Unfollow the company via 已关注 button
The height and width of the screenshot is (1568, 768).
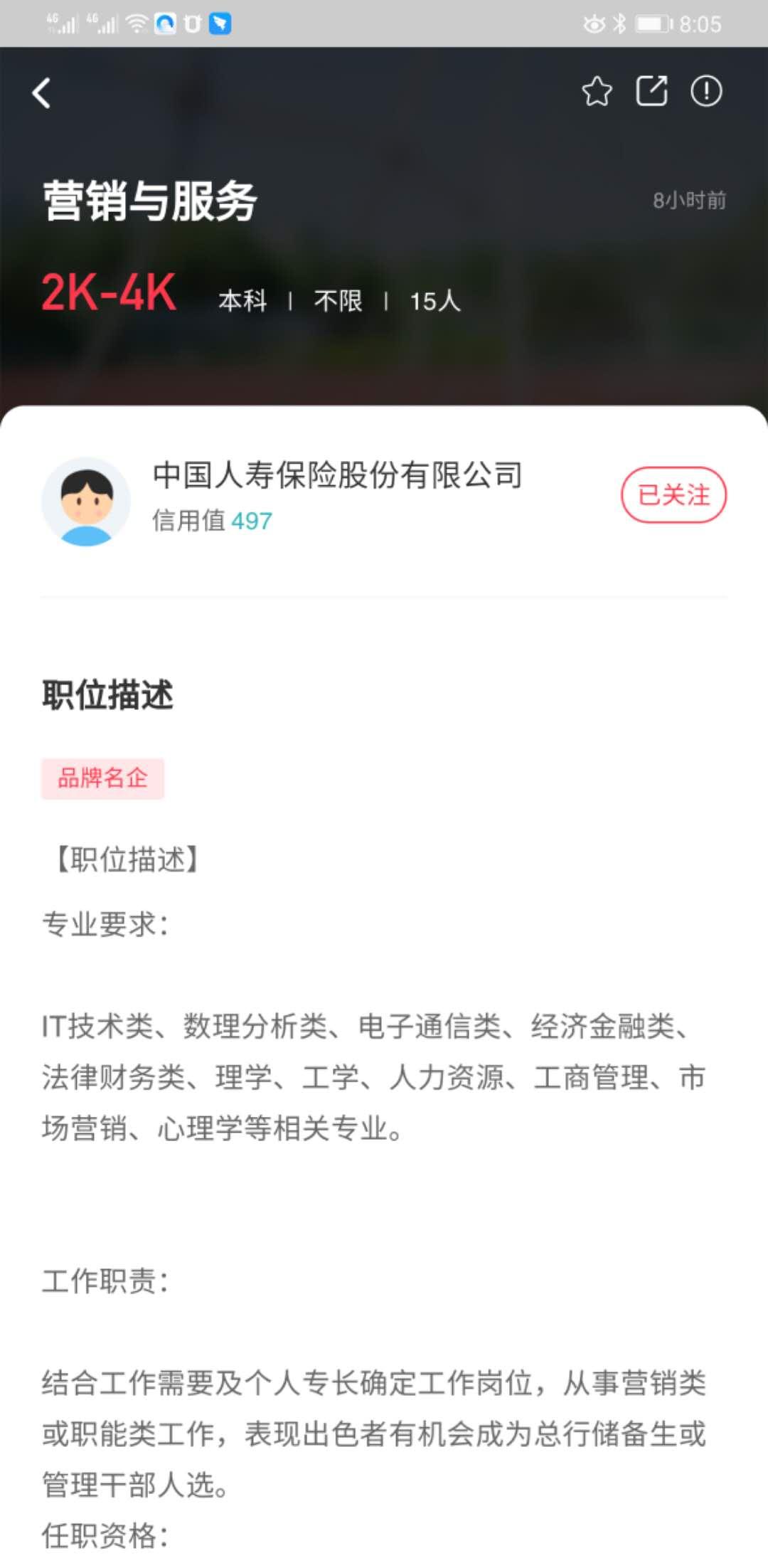coord(673,495)
